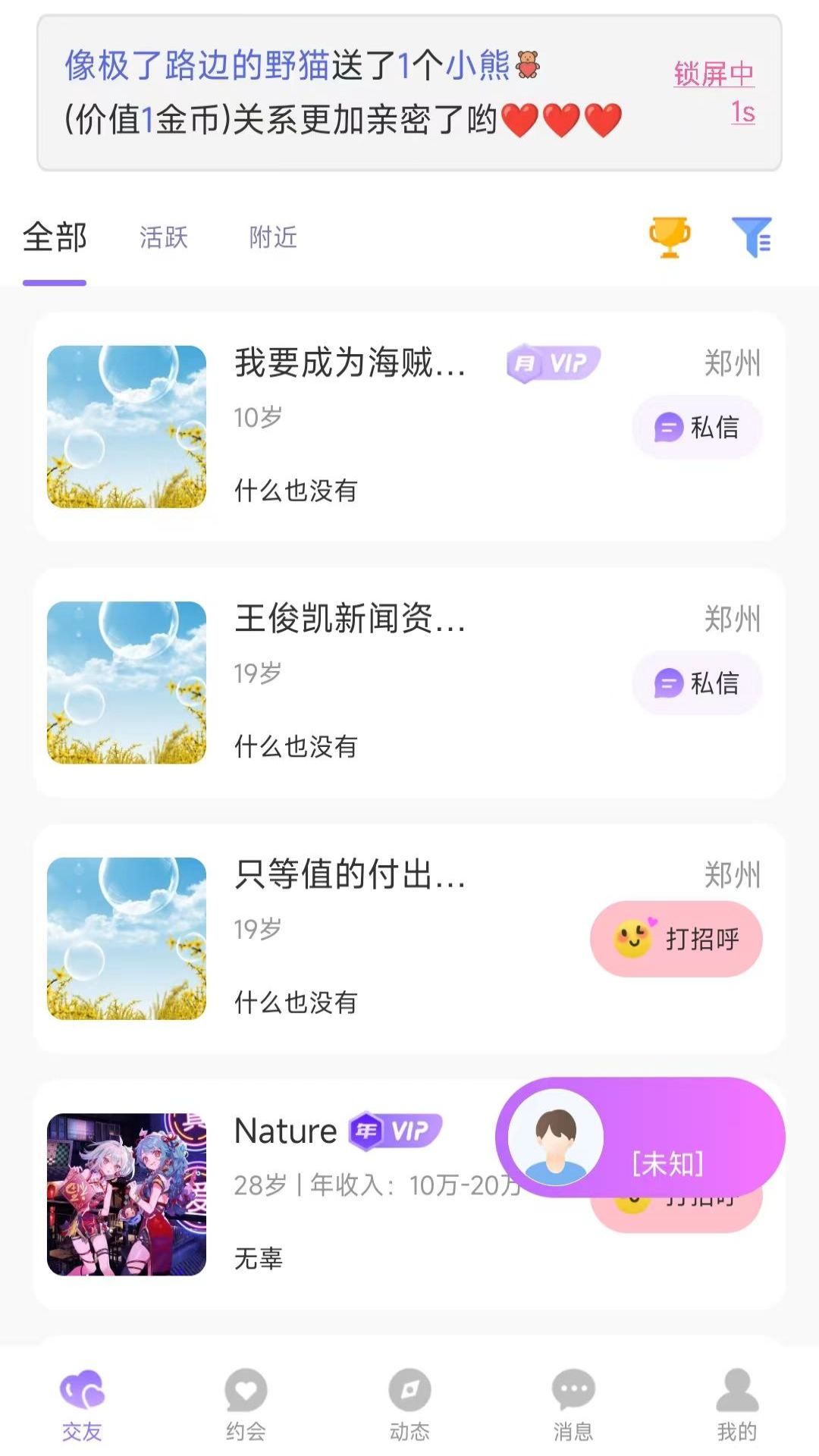Image resolution: width=819 pixels, height=1456 pixels.
Task: Select the 交友 bottom tab
Action: [82, 1404]
